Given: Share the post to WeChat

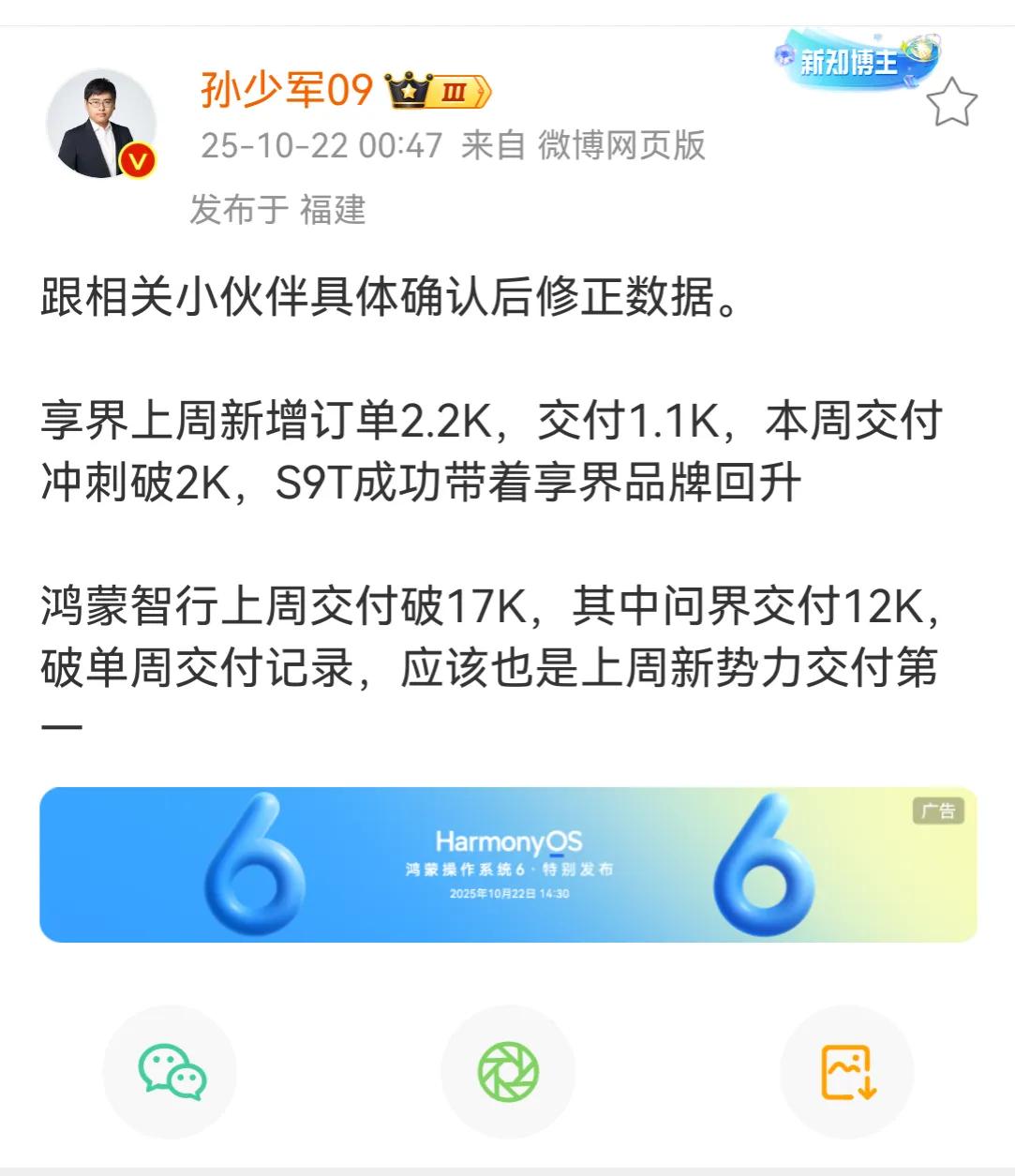Looking at the screenshot, I should 171,1071.
